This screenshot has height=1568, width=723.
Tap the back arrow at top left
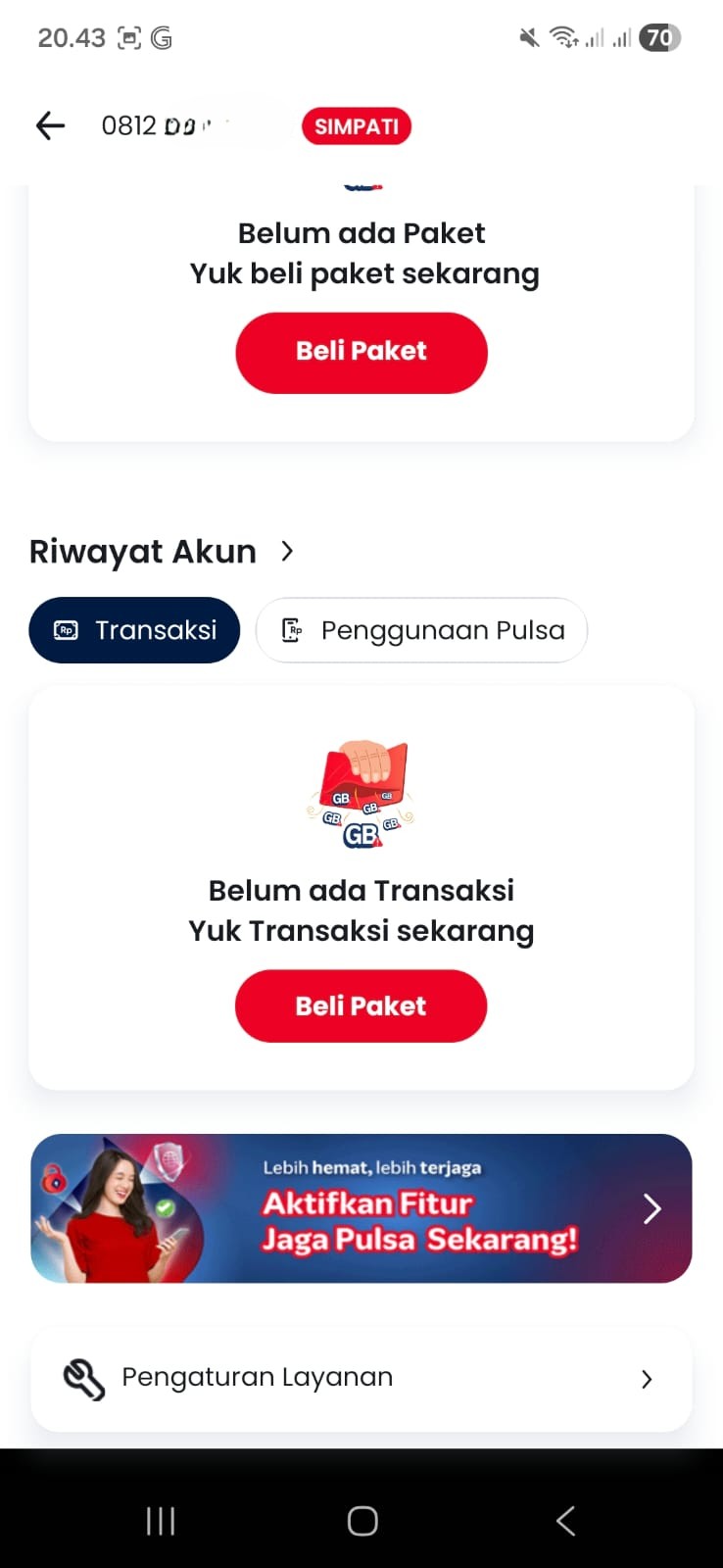(49, 125)
